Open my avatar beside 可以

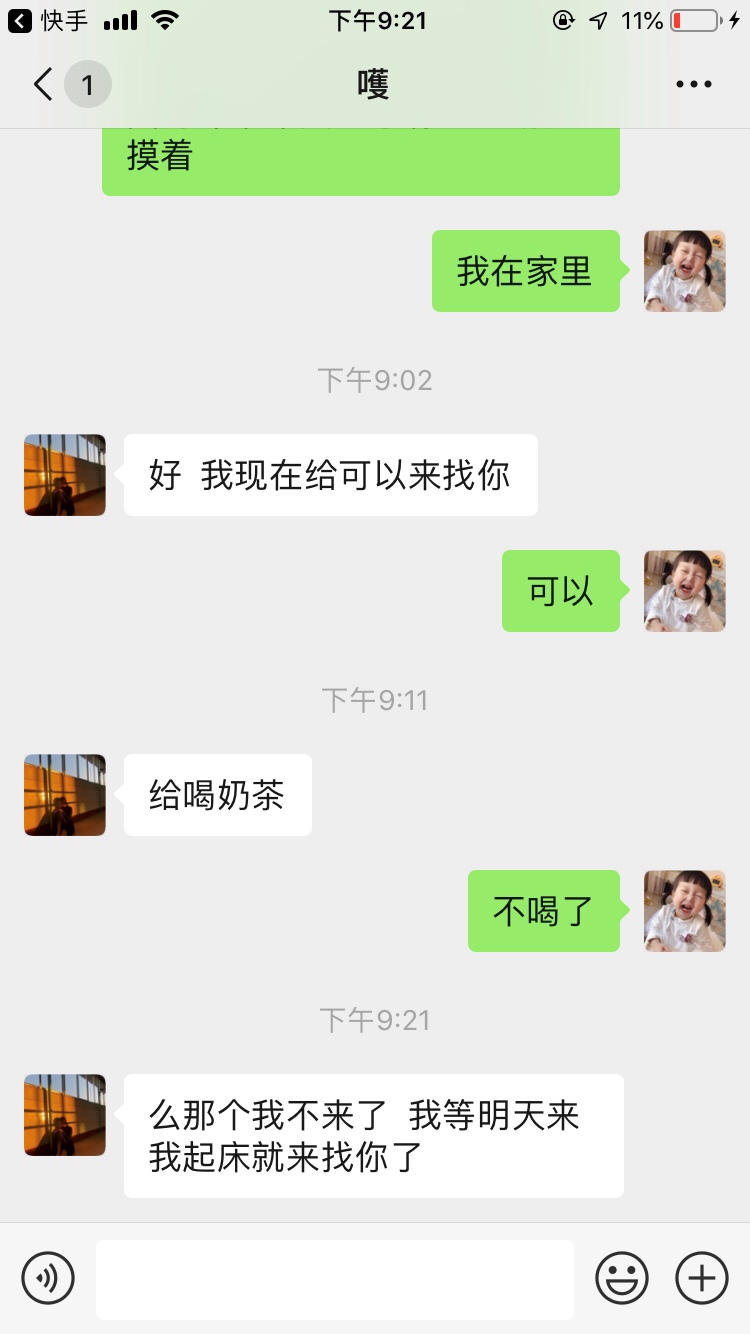(685, 591)
